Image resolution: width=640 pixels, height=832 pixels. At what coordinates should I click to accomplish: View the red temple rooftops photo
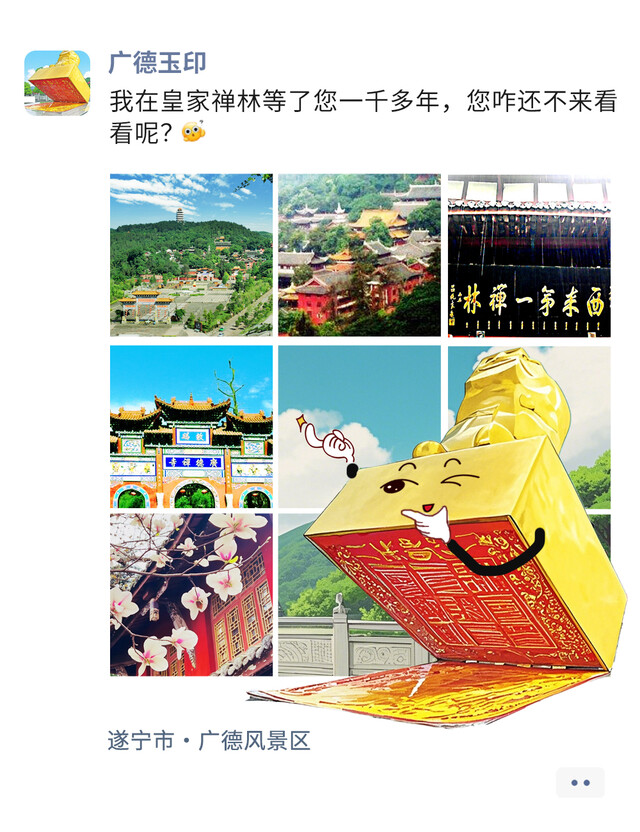[x=359, y=255]
